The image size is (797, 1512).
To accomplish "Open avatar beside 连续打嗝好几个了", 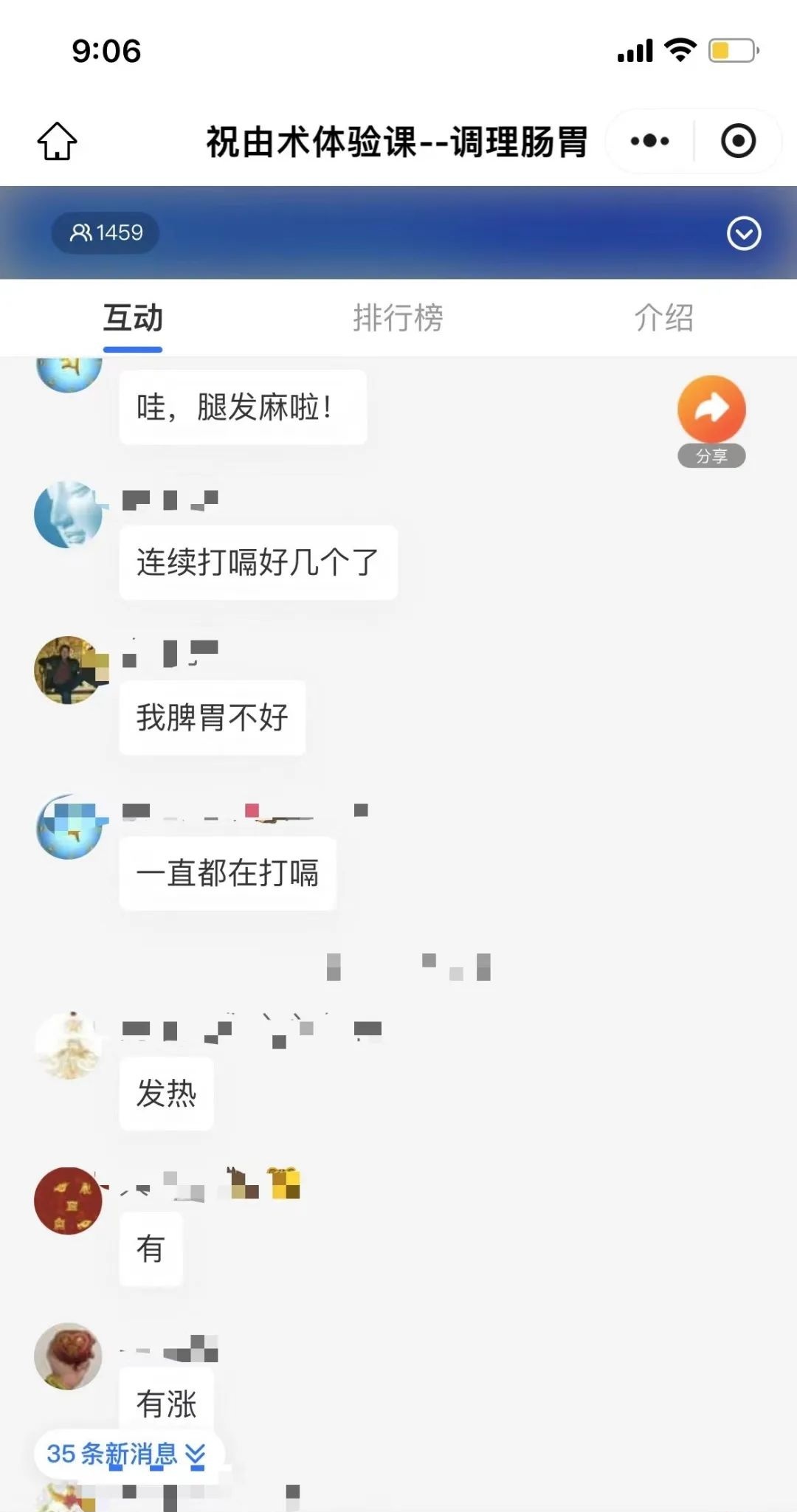I will 69,514.
